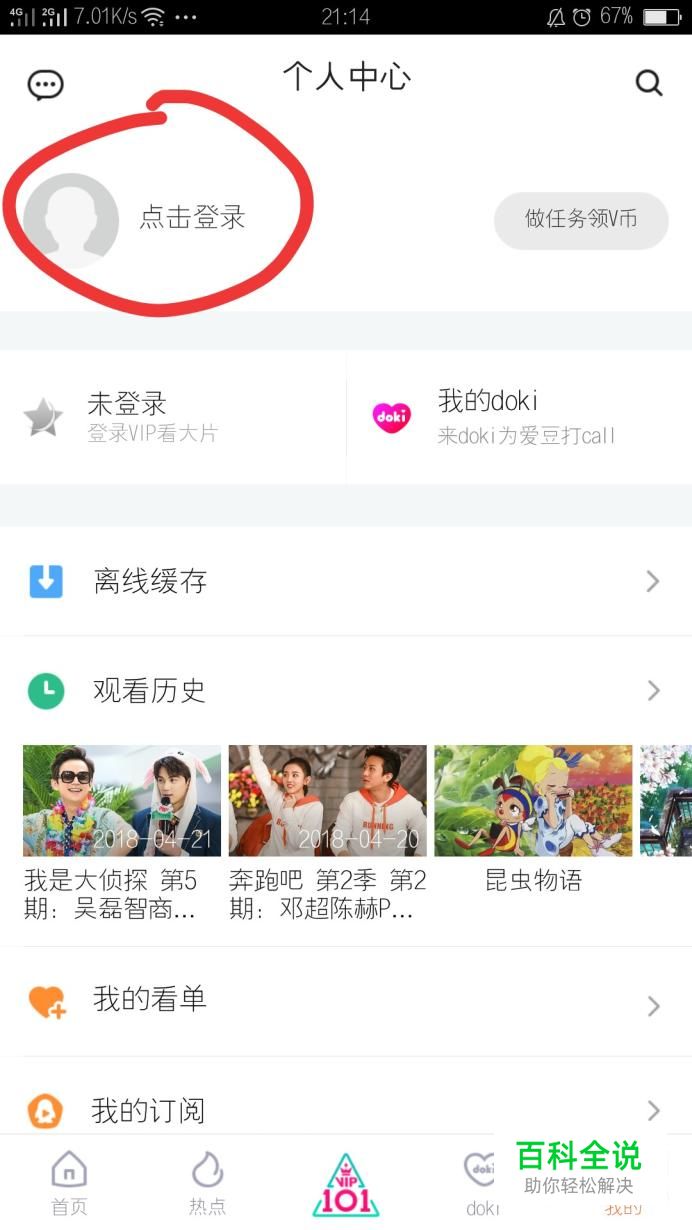Screen dimensions: 692x1230
Task: Open 观看历史 watch history
Action: click(x=346, y=690)
